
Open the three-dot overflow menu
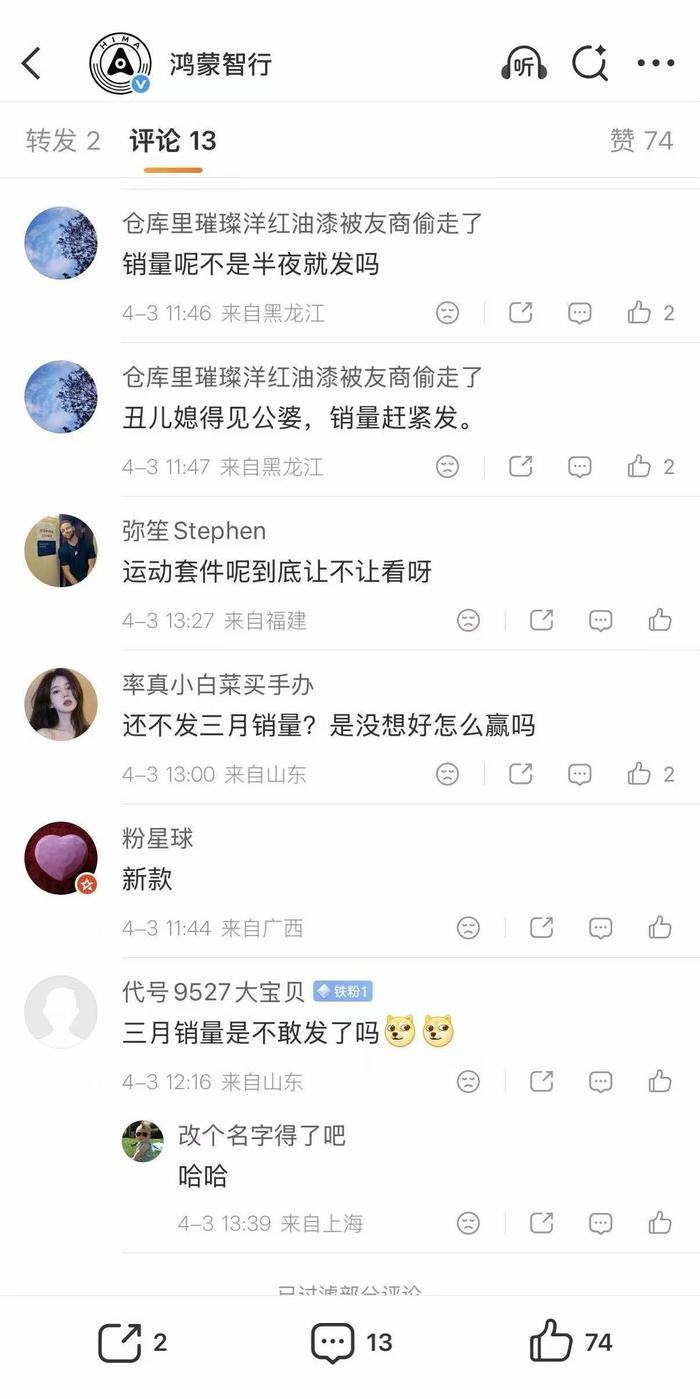656,63
